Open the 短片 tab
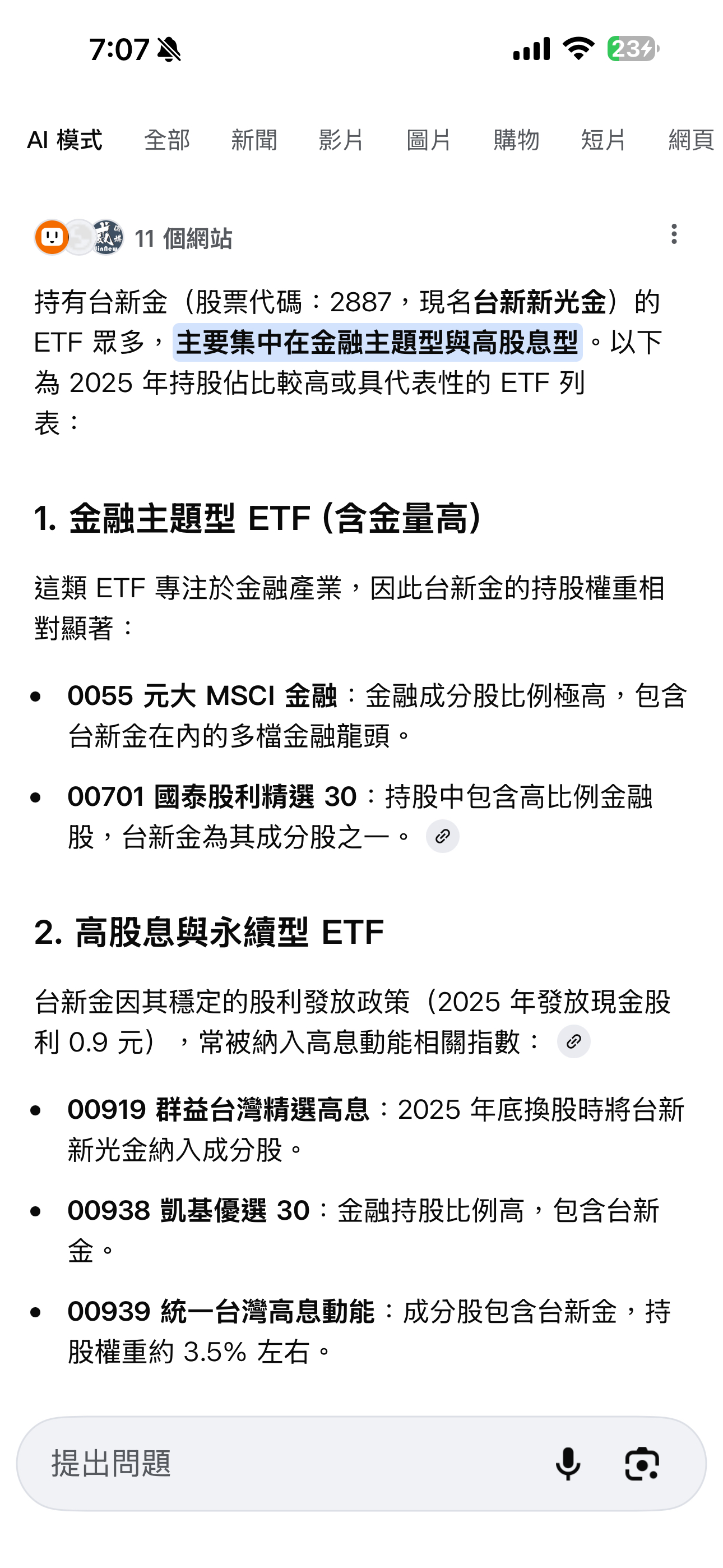The height and width of the screenshot is (1568, 723). (601, 141)
